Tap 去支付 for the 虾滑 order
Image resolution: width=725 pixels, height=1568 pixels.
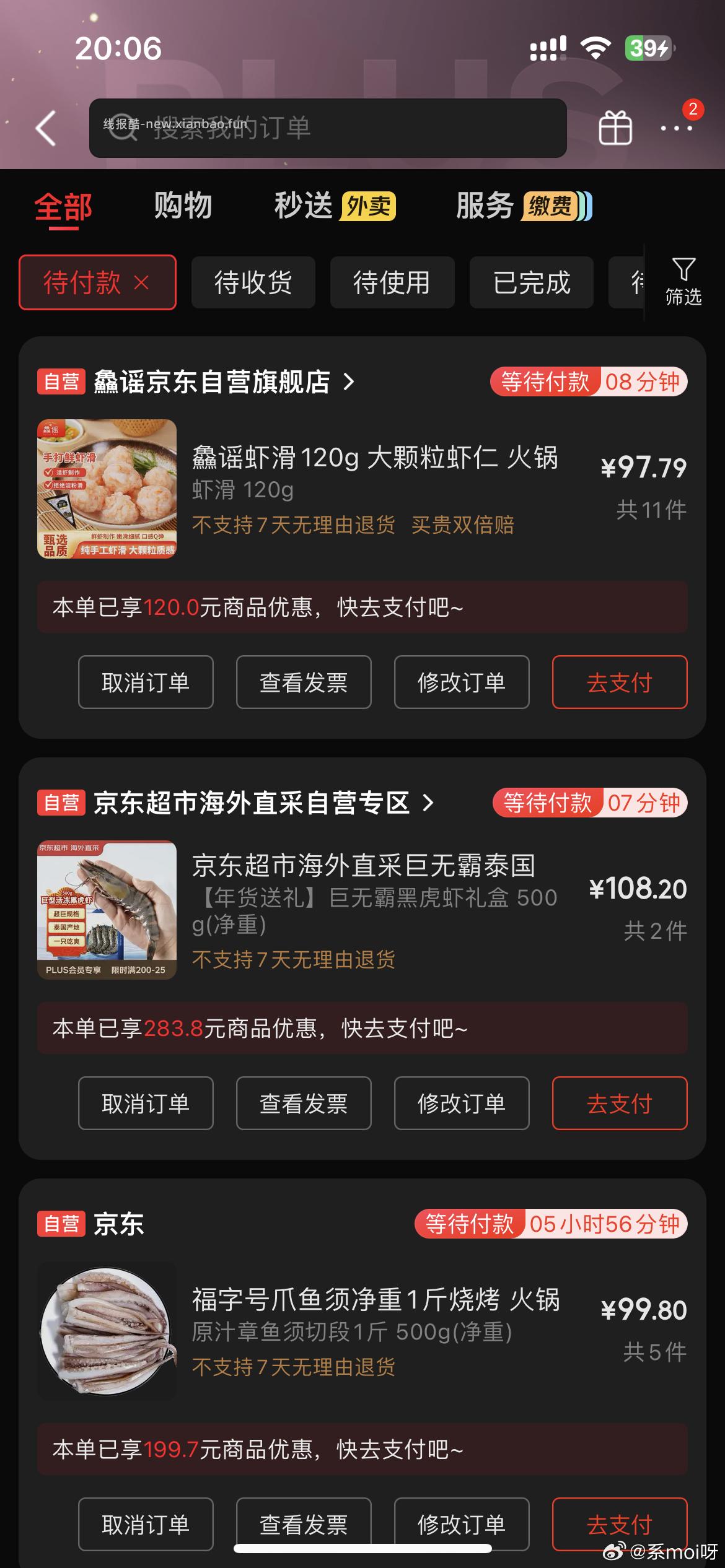(620, 682)
